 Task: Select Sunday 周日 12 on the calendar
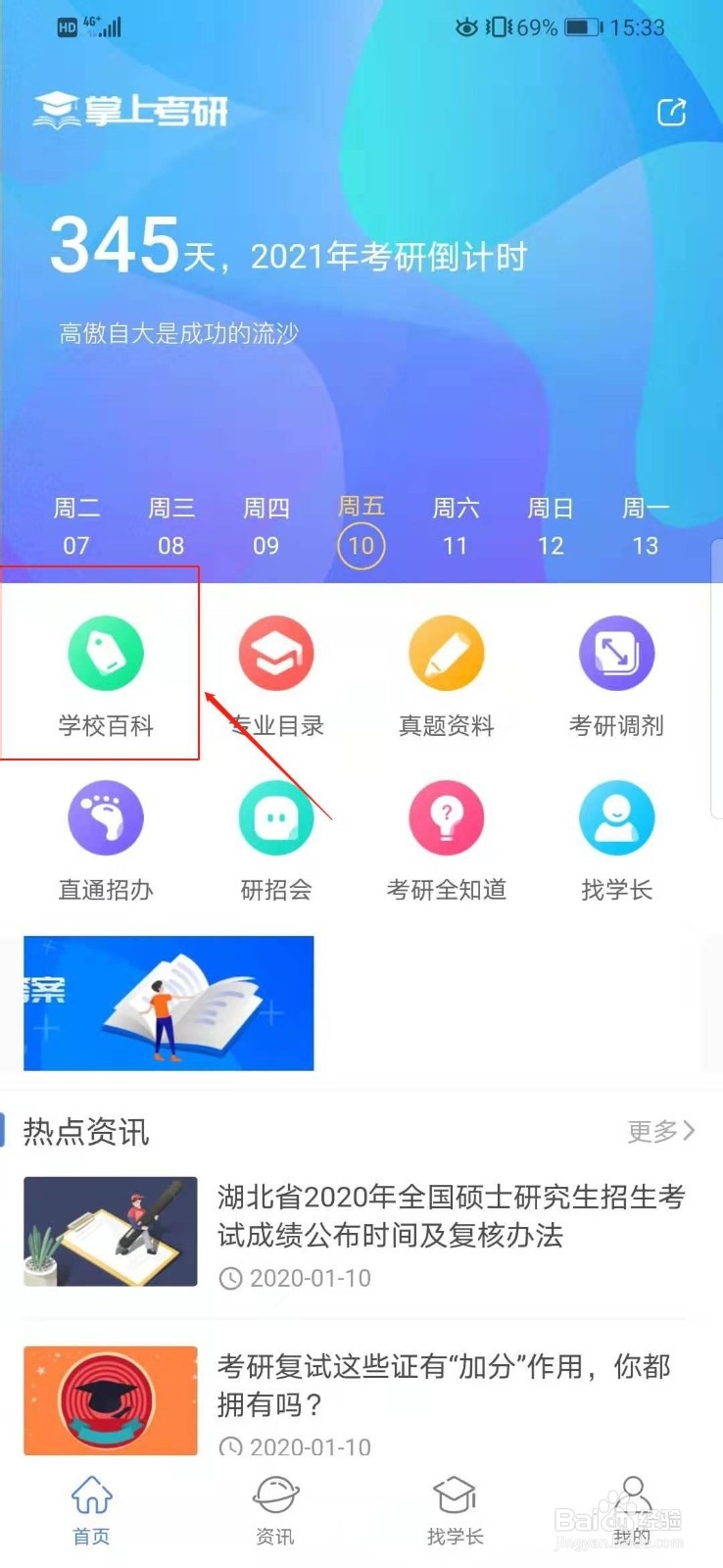pyautogui.click(x=550, y=527)
